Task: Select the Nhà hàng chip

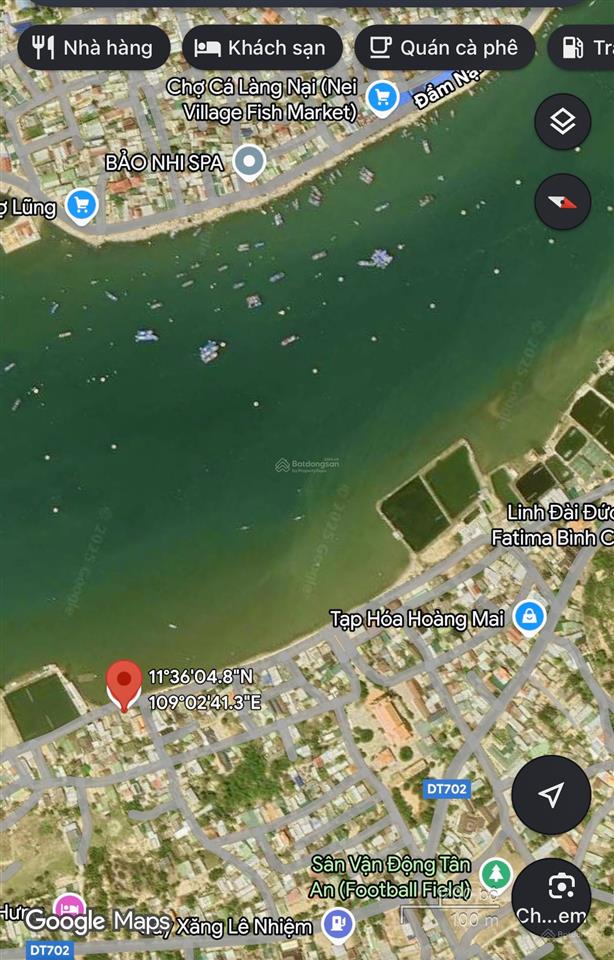Action: [x=92, y=47]
